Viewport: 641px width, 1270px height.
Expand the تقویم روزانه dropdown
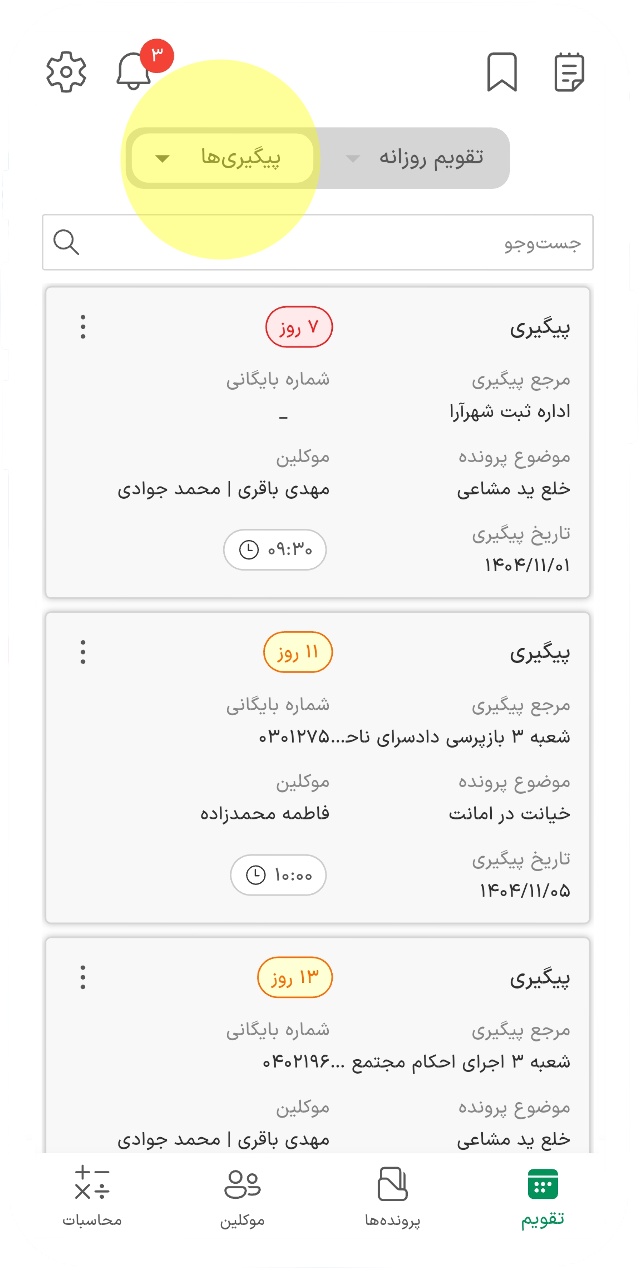[x=414, y=158]
